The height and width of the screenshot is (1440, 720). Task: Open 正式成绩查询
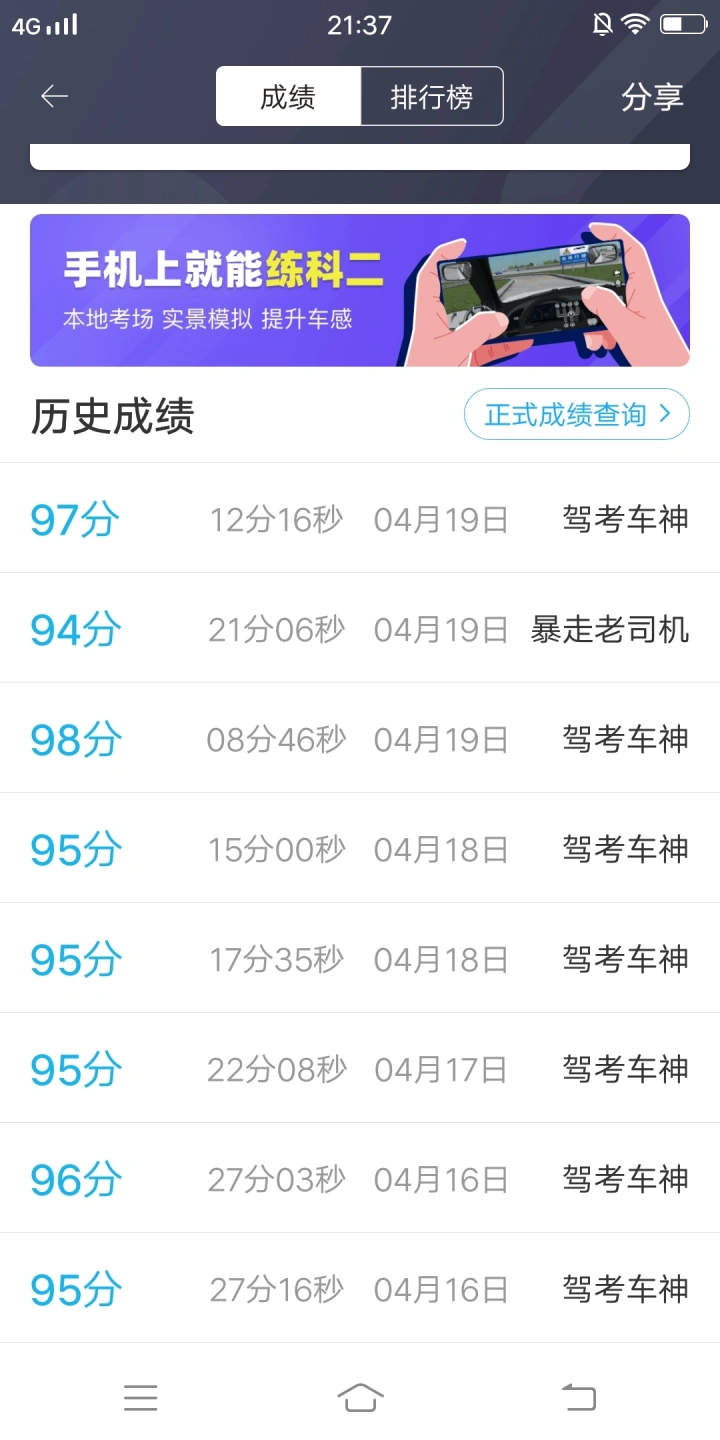[577, 414]
